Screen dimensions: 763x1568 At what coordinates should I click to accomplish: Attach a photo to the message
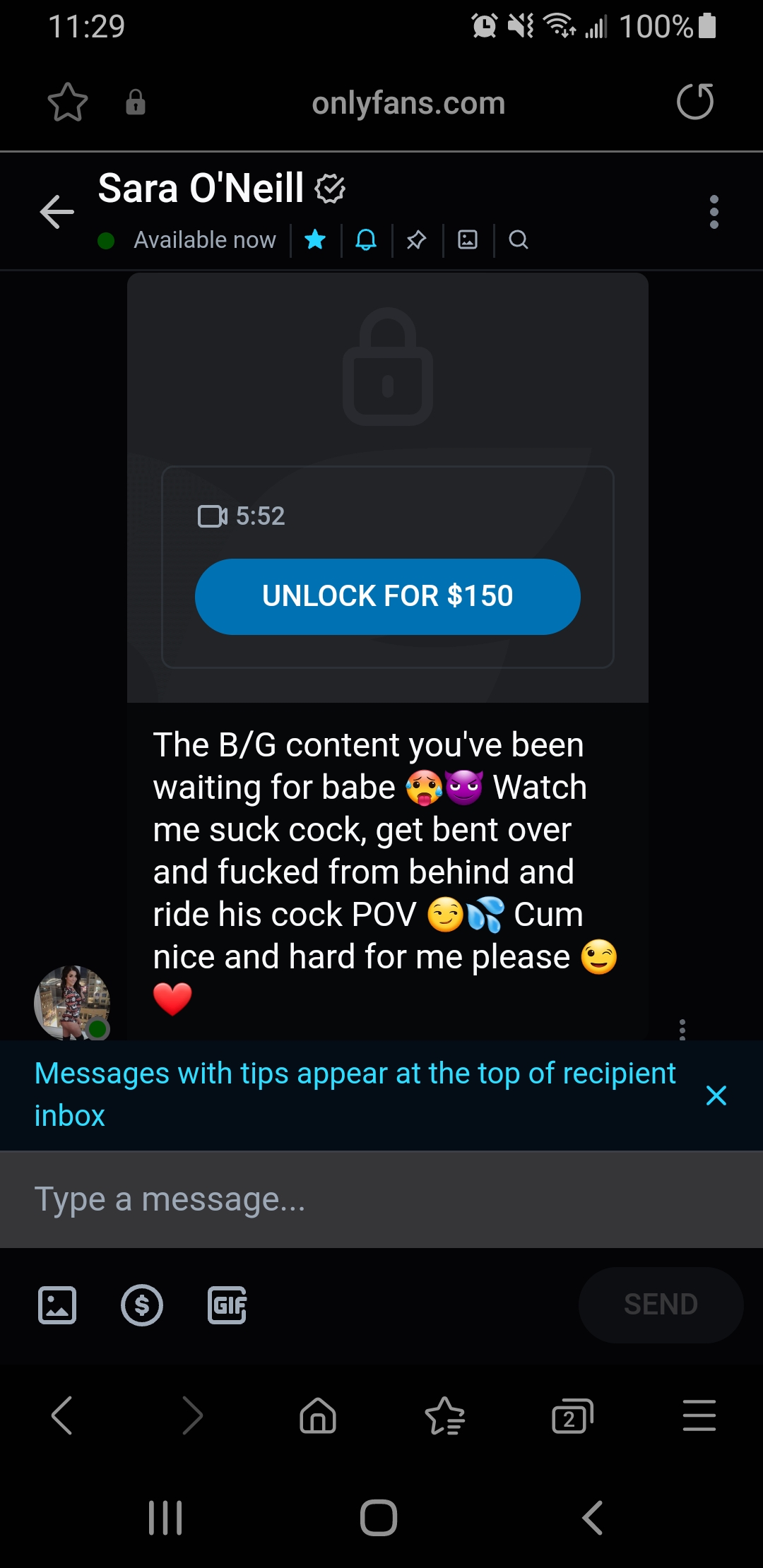tap(57, 1305)
